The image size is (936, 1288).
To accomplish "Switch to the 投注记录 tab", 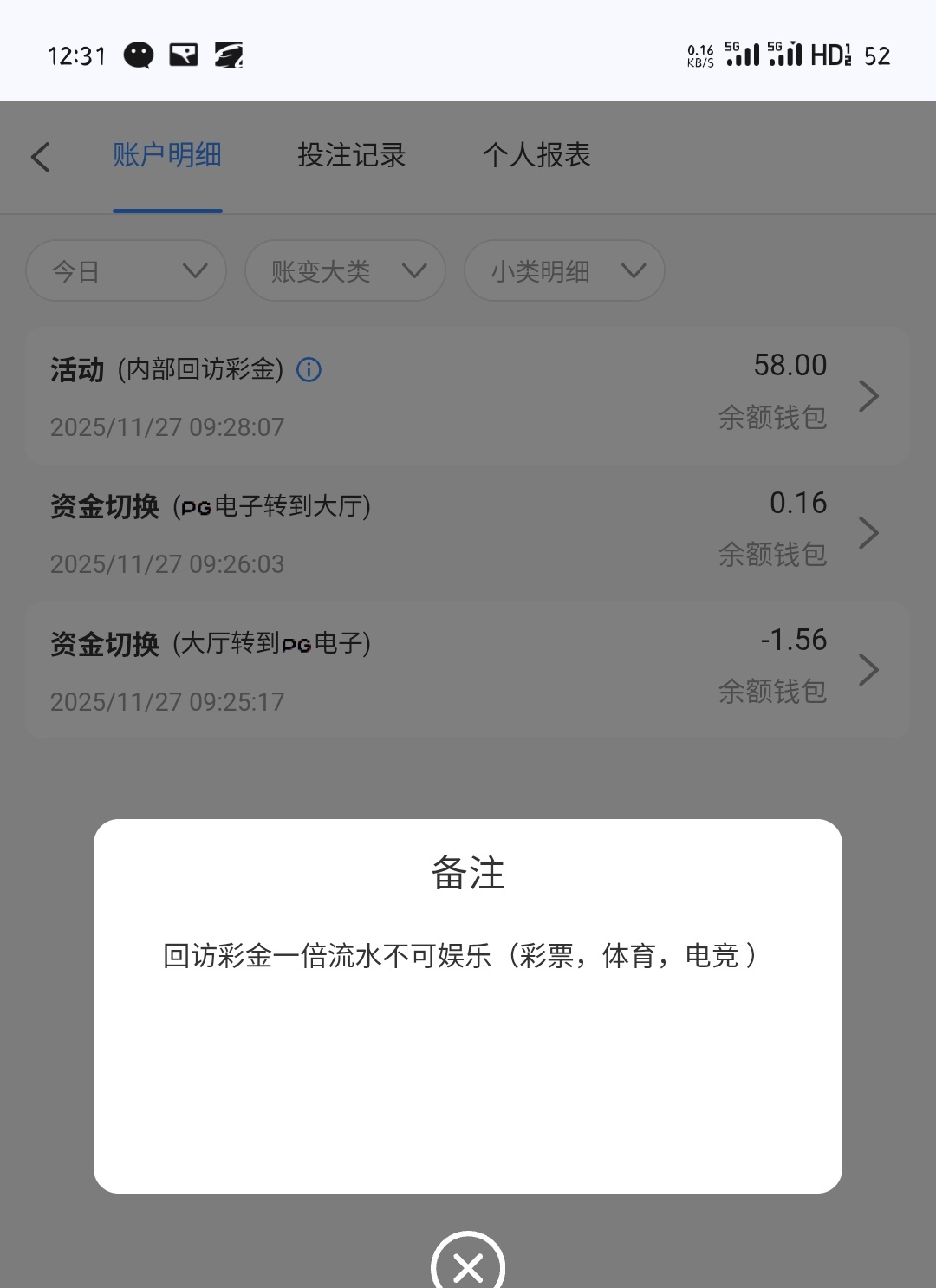I will point(351,156).
